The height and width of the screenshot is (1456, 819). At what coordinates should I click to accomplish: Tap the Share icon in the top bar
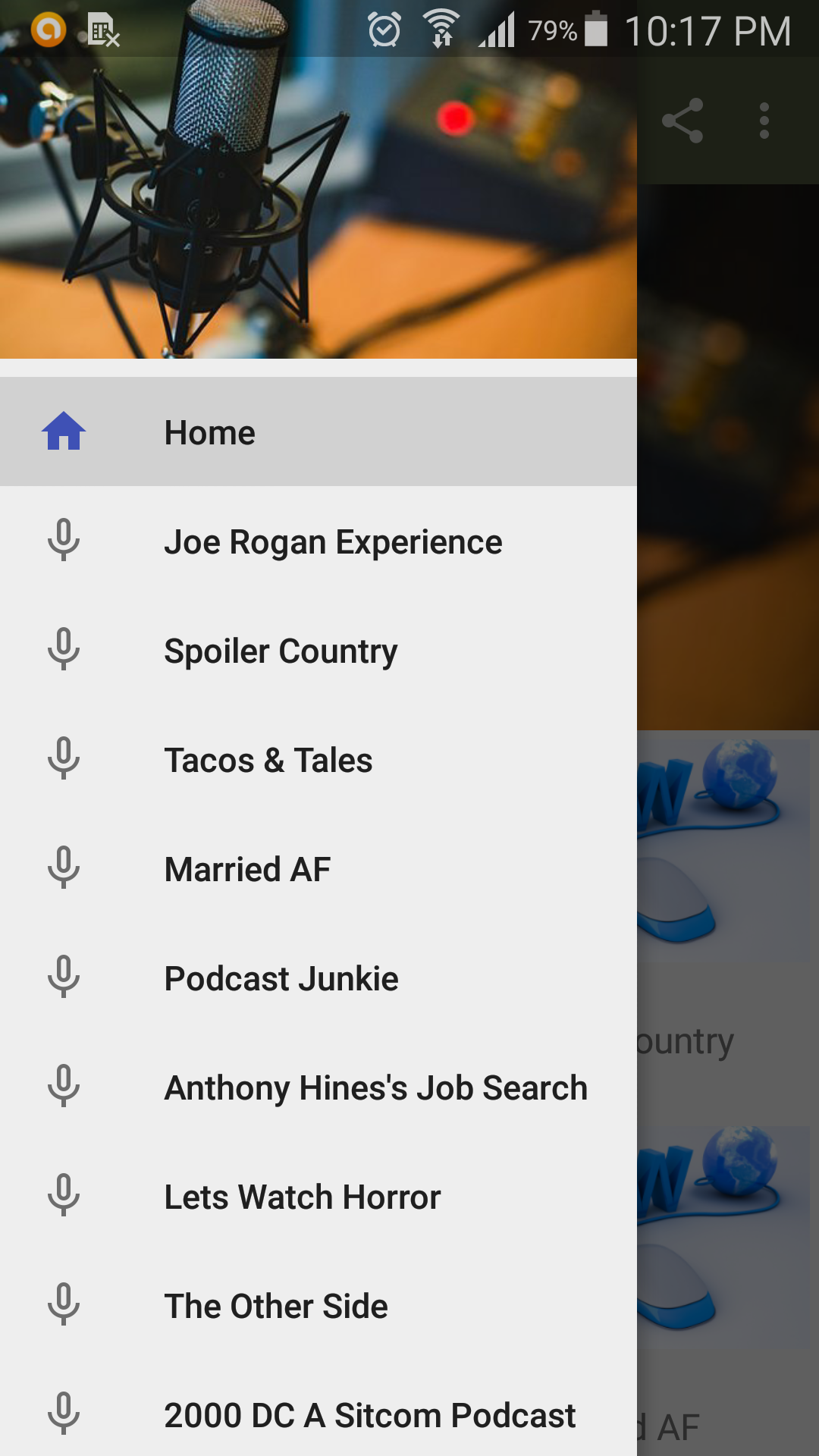pos(682,121)
